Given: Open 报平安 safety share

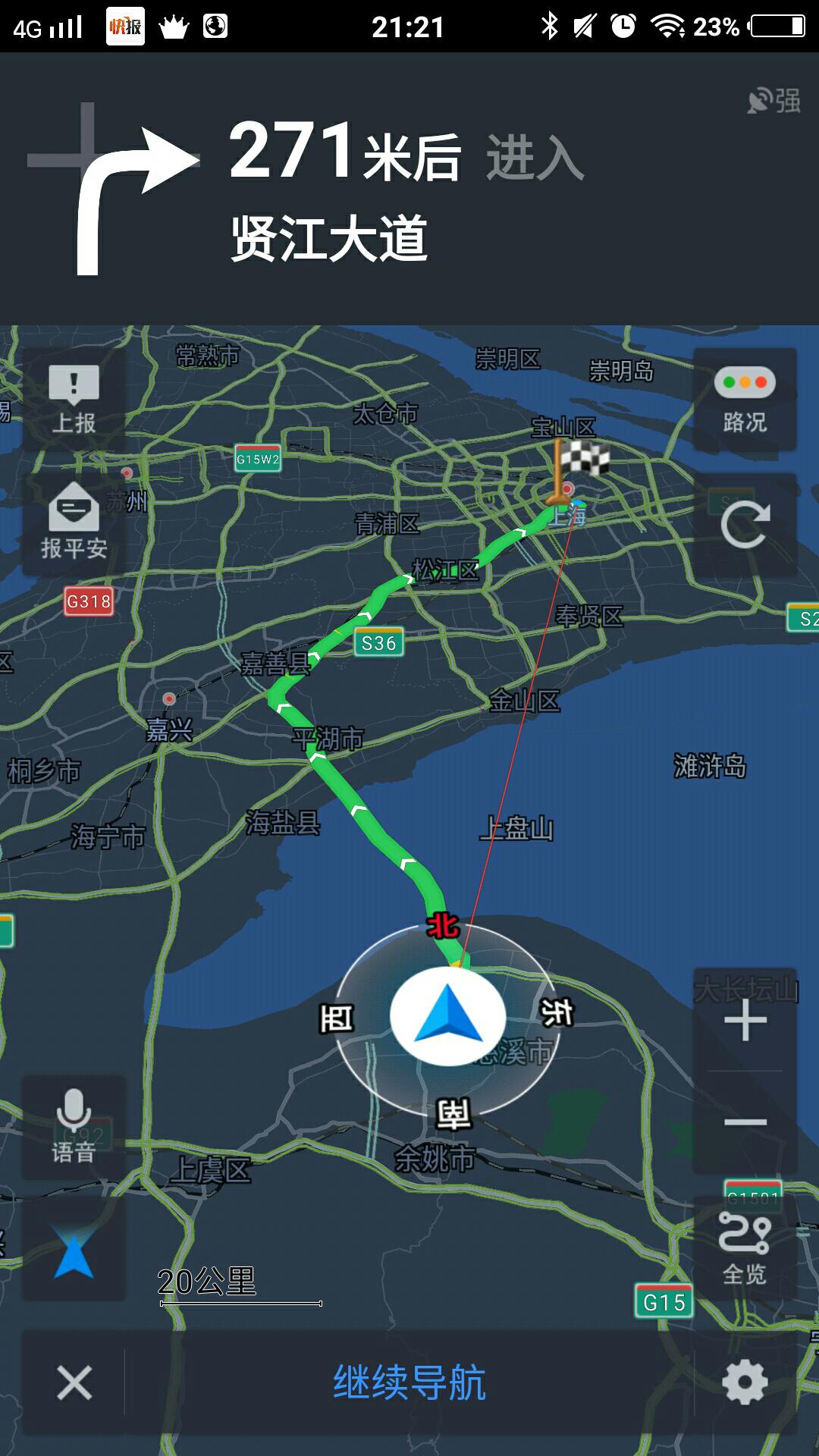Looking at the screenshot, I should [74, 522].
